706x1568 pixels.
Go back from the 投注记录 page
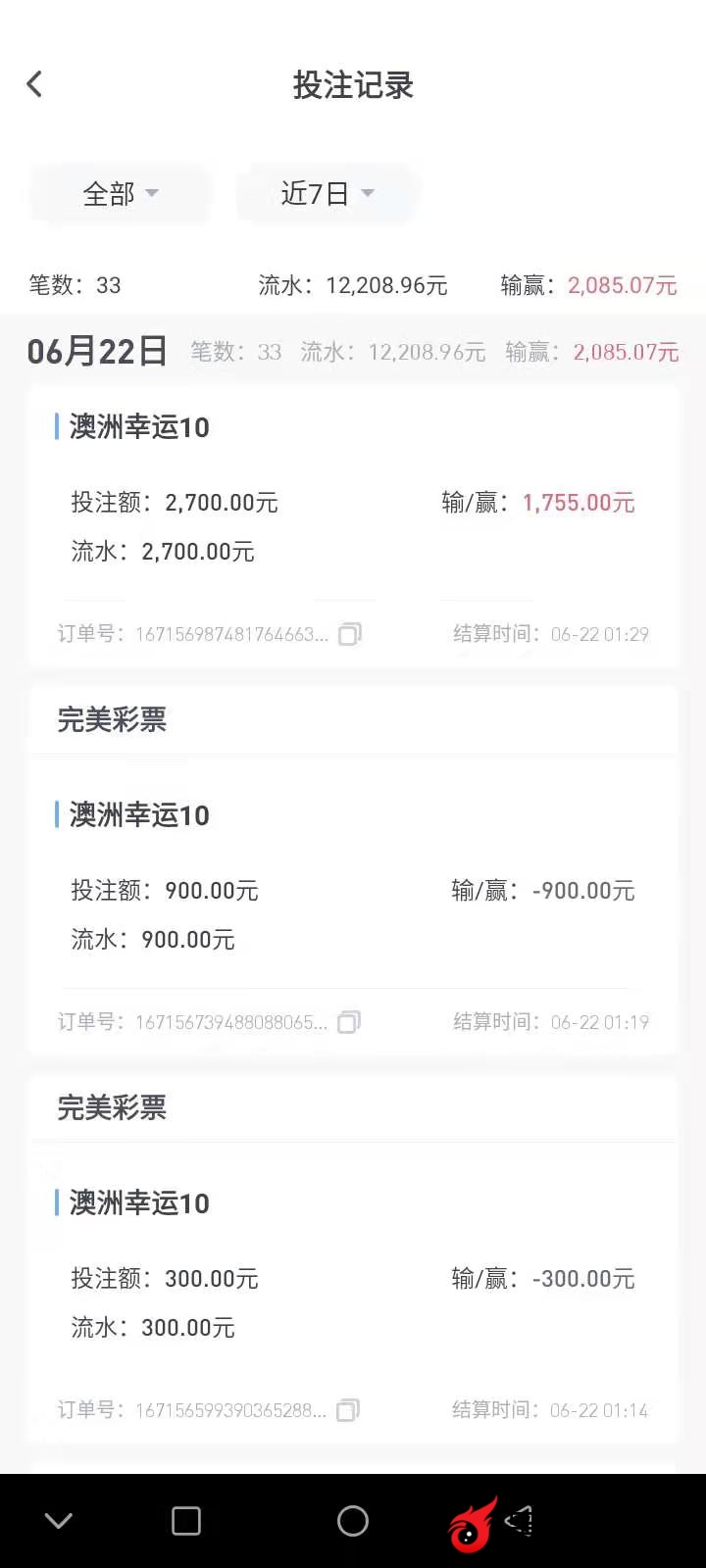click(x=34, y=84)
